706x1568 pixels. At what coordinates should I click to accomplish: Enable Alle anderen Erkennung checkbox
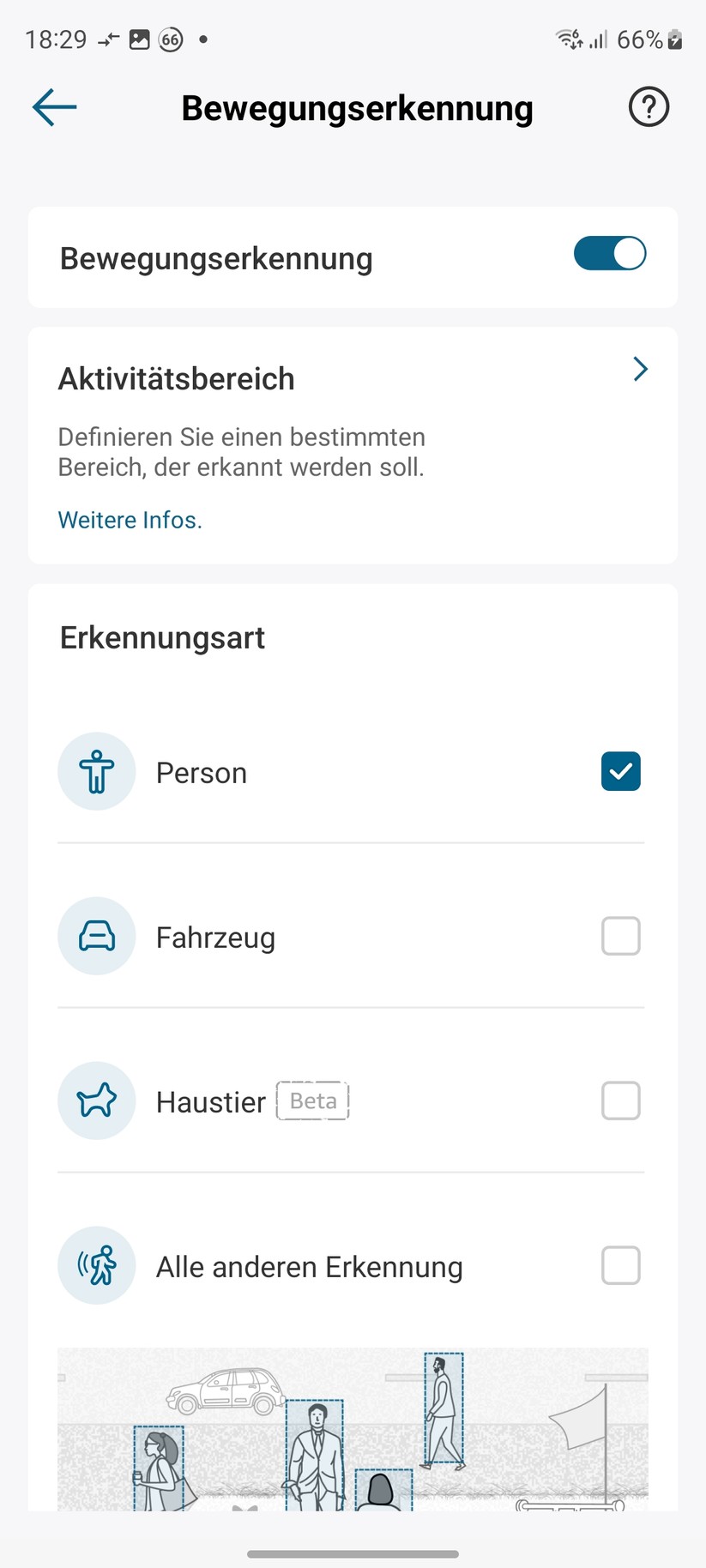coord(620,1265)
